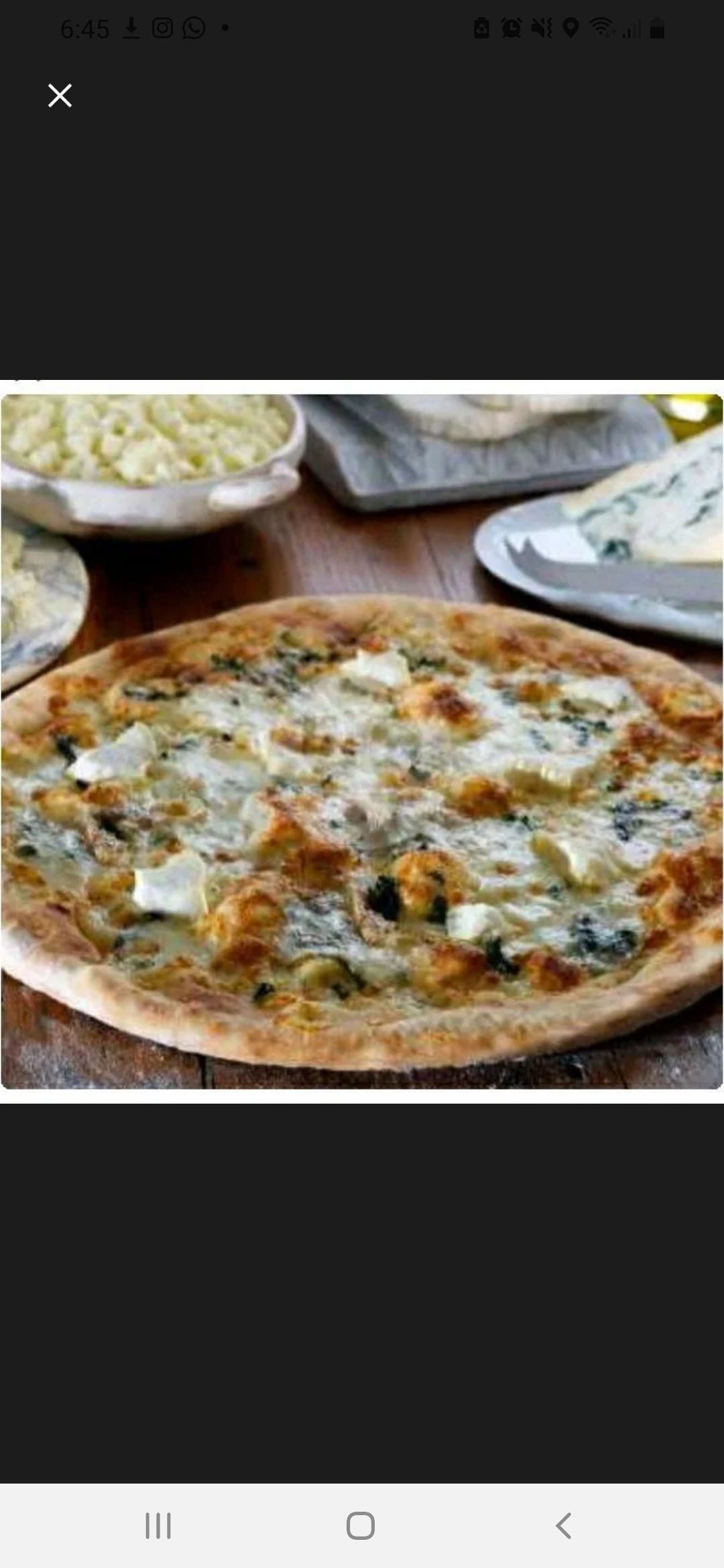This screenshot has height=1568, width=724.
Task: Tap the Wi-Fi signal status icon
Action: tap(602, 28)
